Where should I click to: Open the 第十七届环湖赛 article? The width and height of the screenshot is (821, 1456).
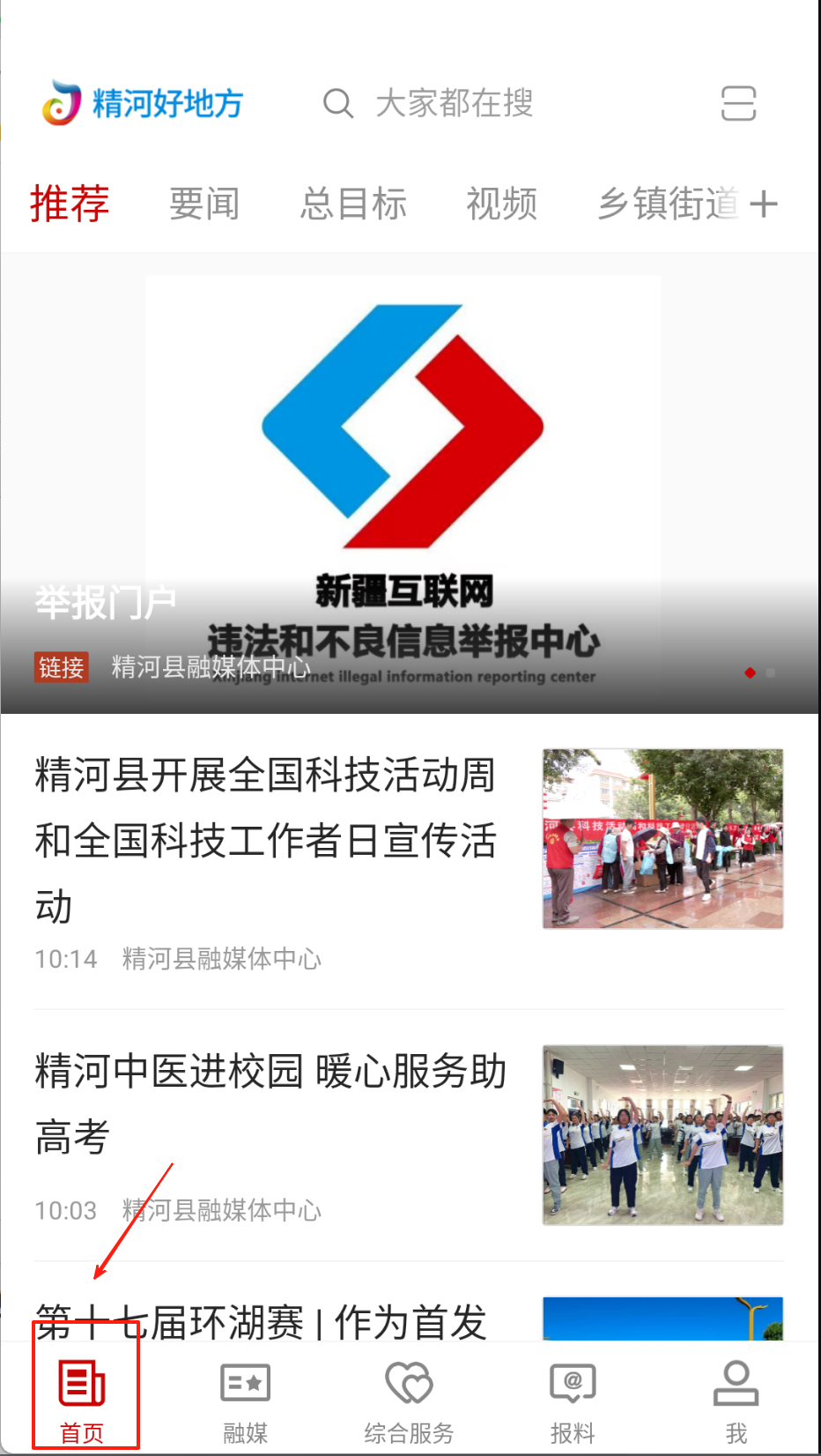[x=262, y=1320]
